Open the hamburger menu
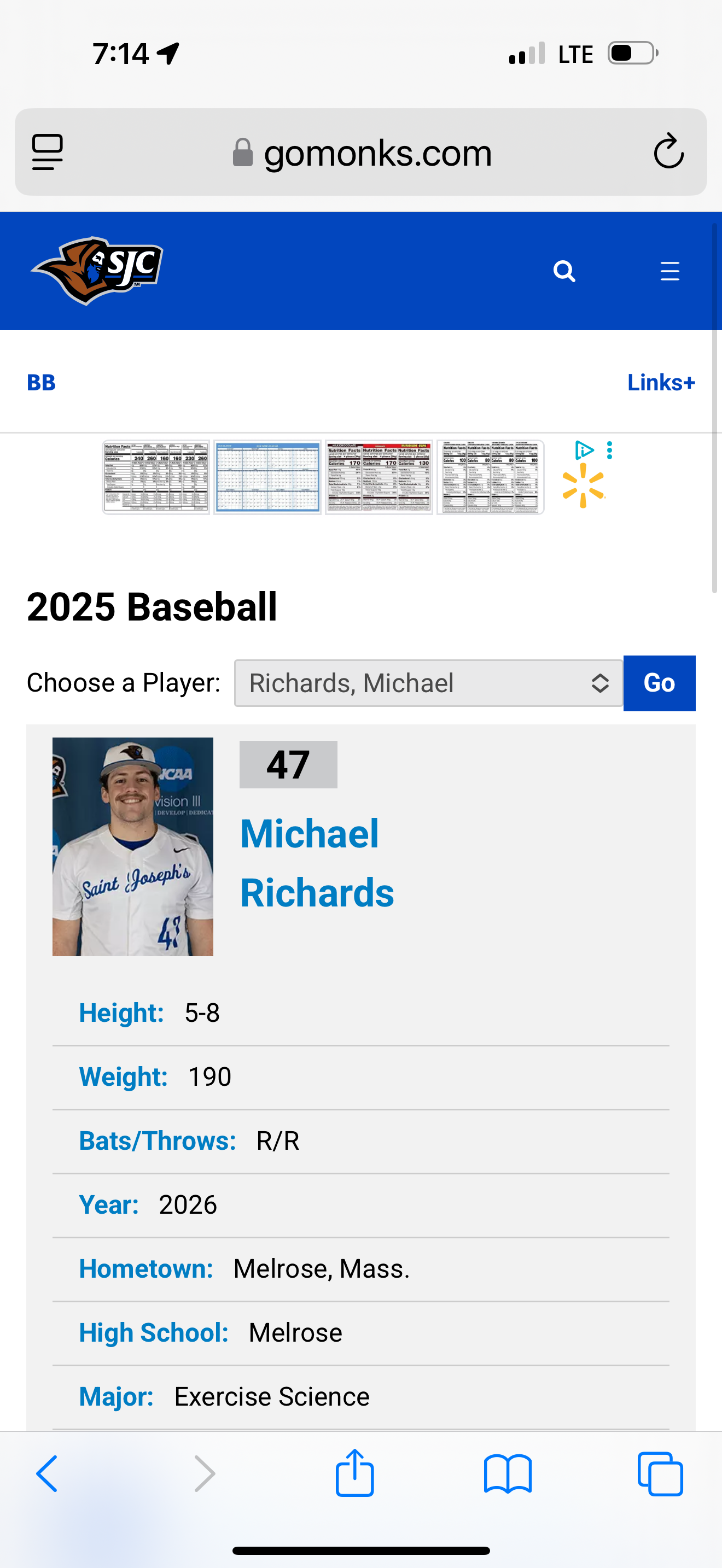This screenshot has height=1568, width=722. (x=669, y=272)
